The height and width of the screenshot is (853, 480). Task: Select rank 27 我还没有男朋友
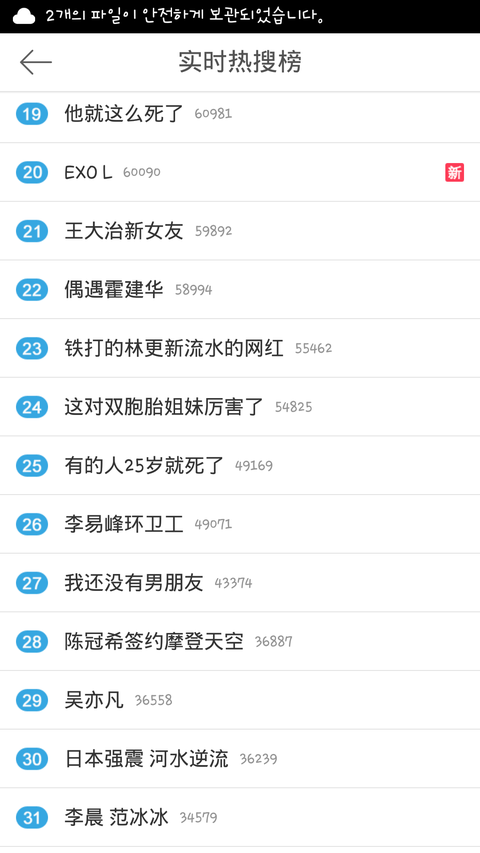(240, 584)
